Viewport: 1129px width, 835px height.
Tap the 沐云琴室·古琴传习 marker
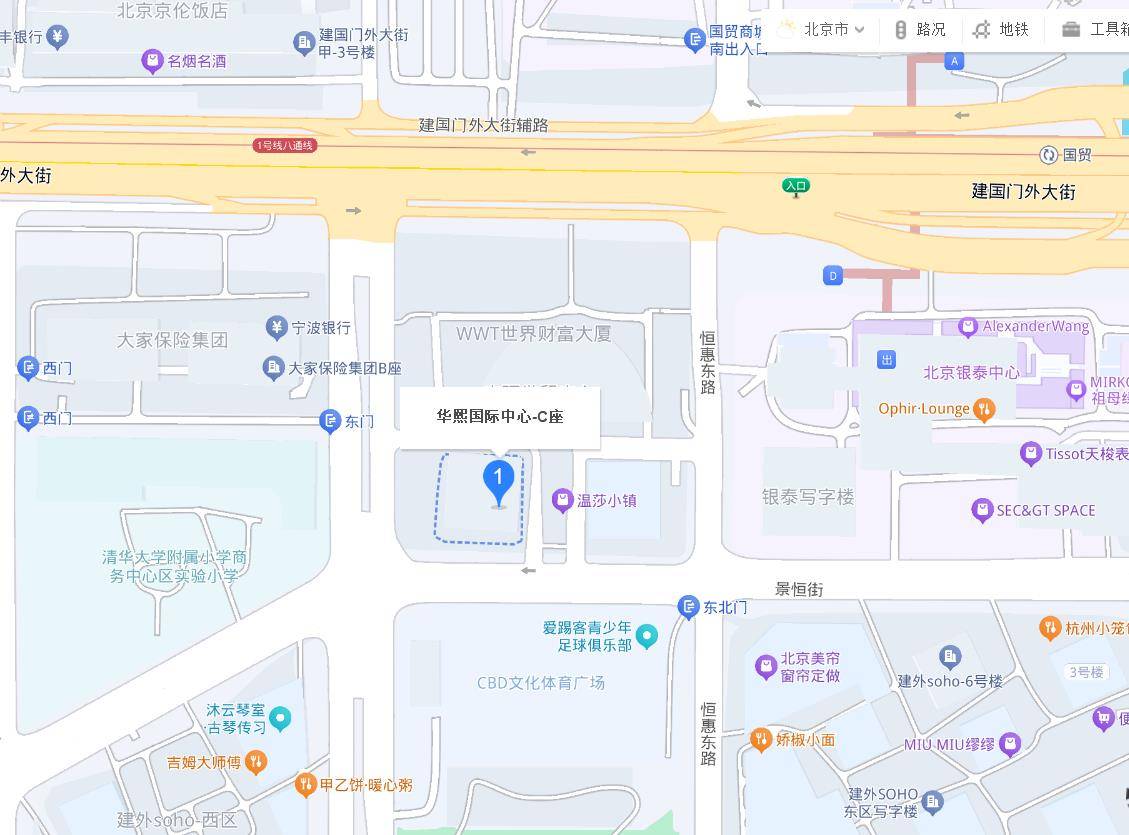pos(281,717)
